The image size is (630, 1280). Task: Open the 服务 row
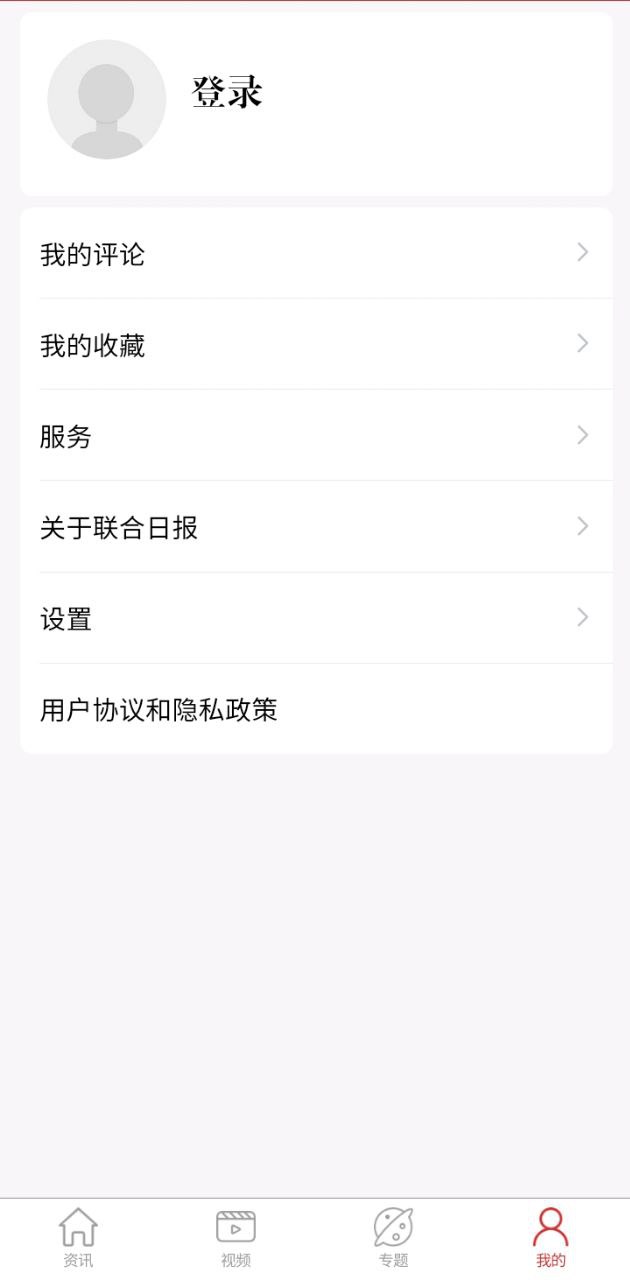315,436
